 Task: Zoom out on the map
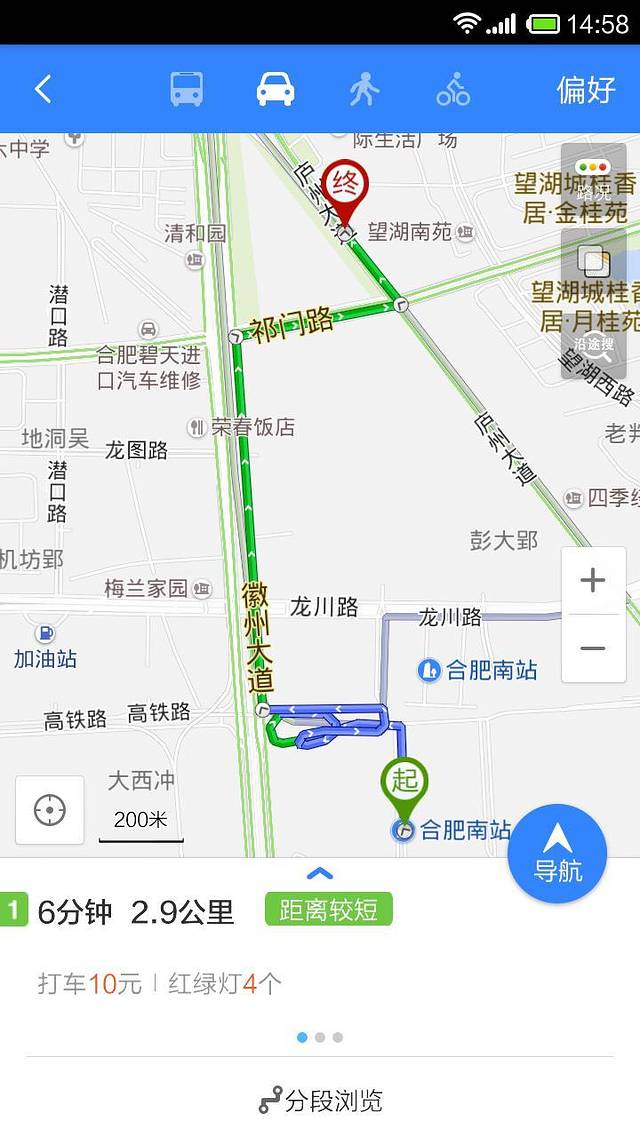point(593,648)
